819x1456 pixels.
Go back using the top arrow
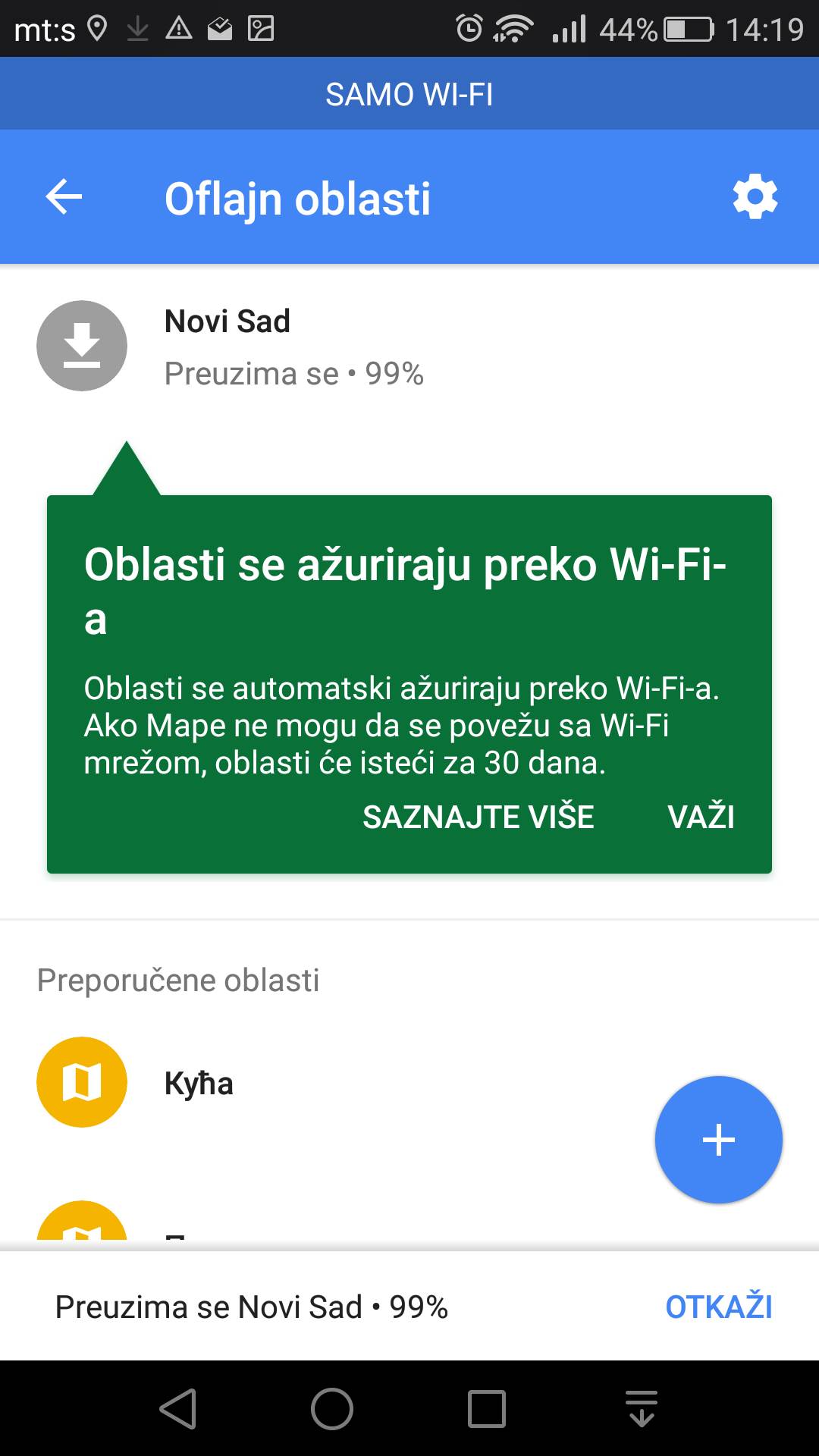[x=64, y=198]
